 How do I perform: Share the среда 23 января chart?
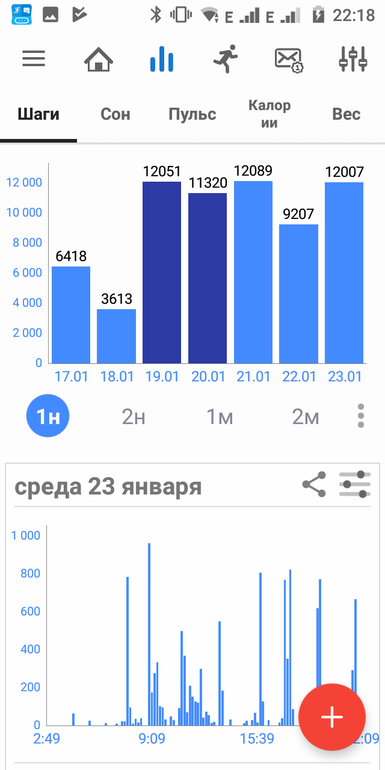(314, 484)
